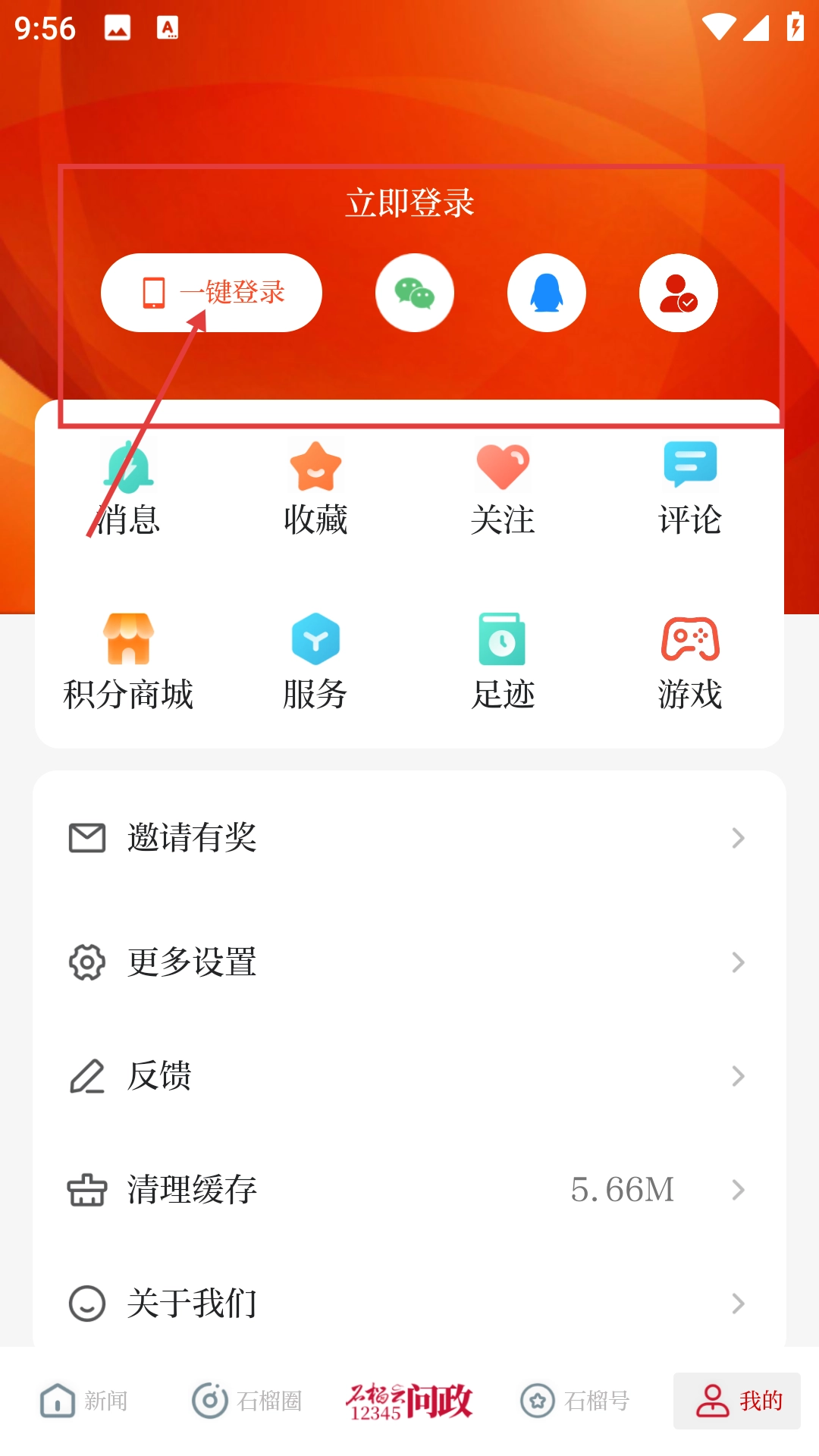
Task: Tap the 一键登录 button
Action: [x=212, y=293]
